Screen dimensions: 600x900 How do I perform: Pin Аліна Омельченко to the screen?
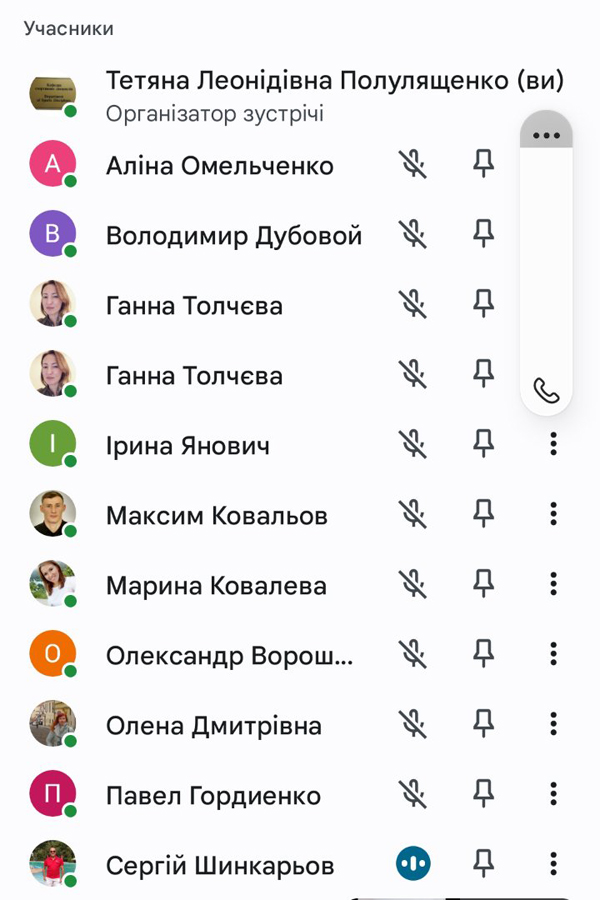(484, 165)
